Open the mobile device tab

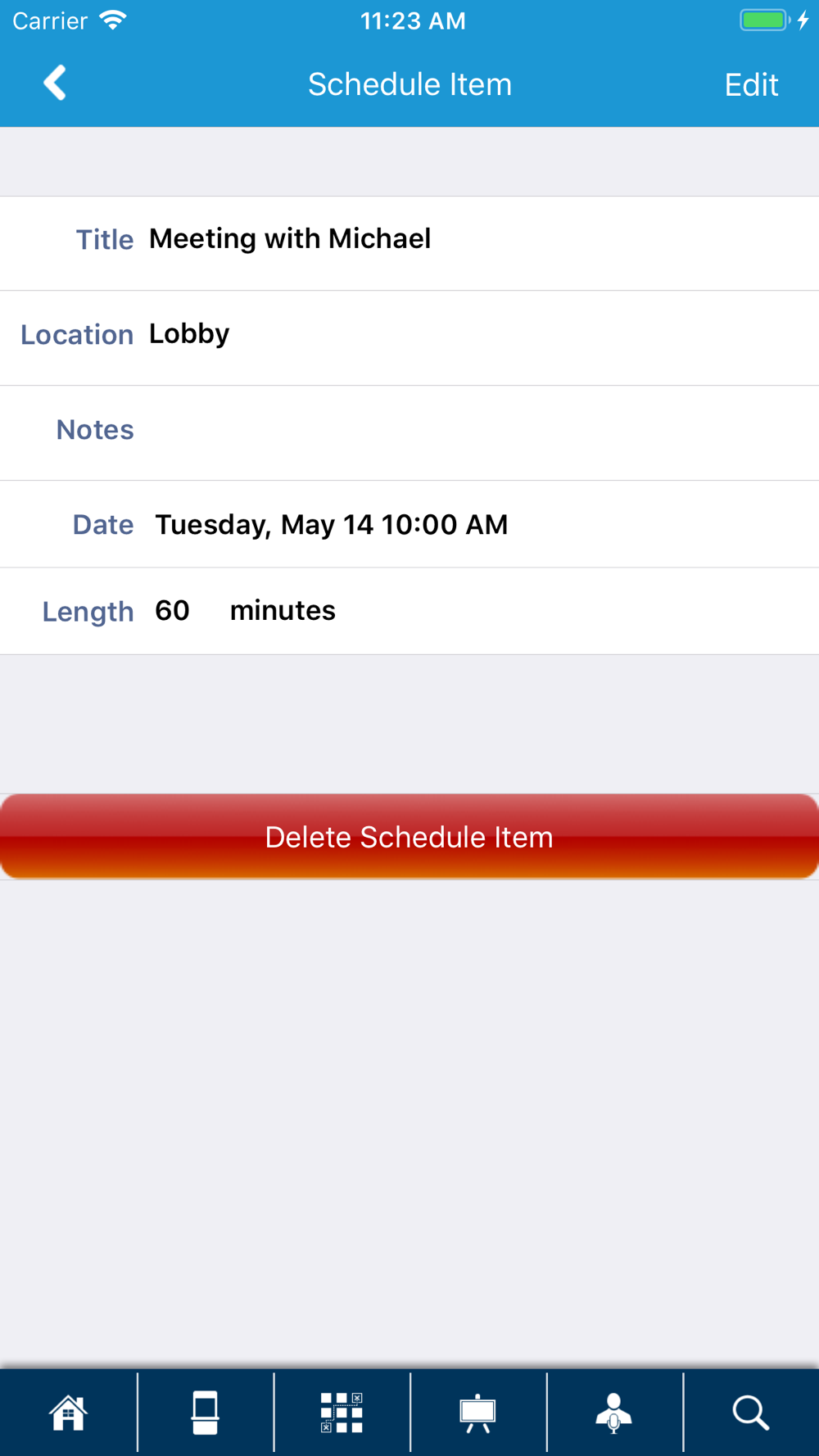click(x=205, y=1413)
